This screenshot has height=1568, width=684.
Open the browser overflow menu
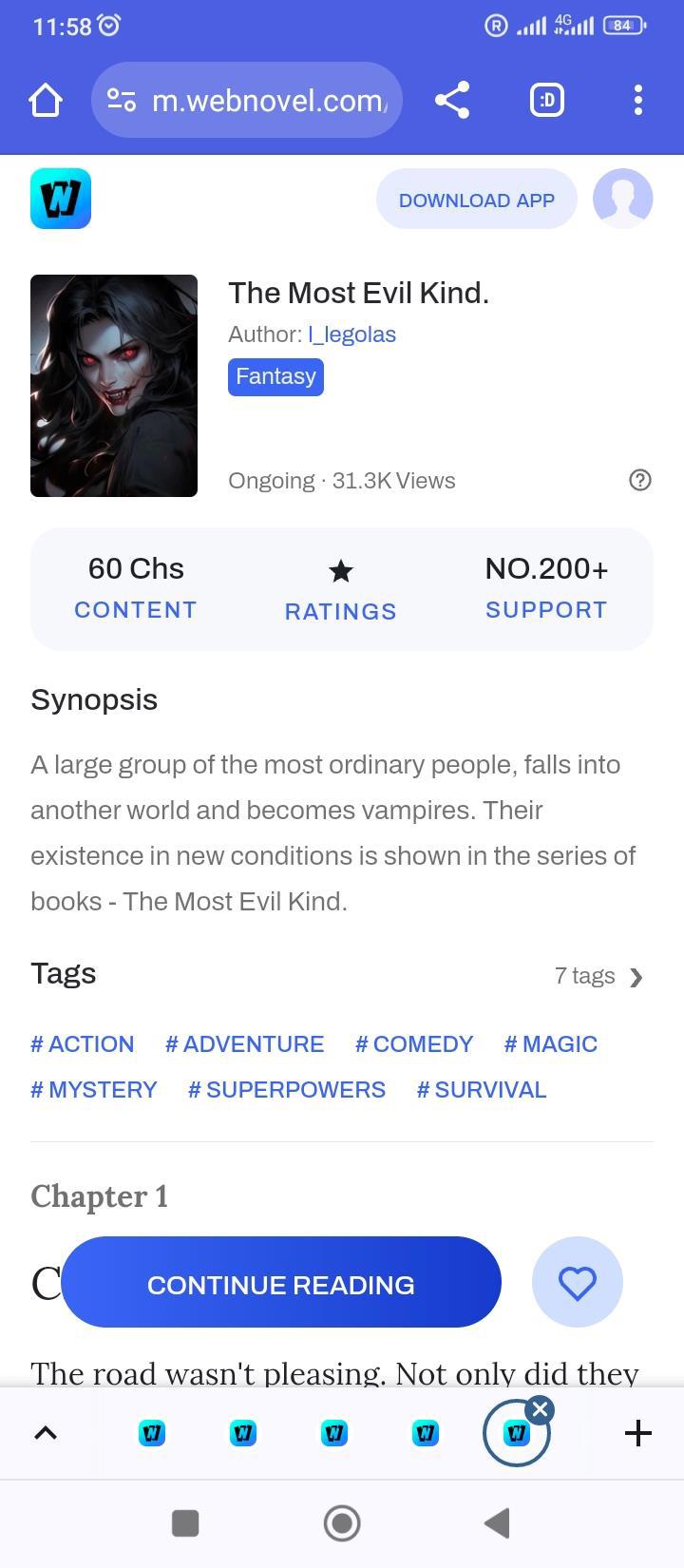pyautogui.click(x=637, y=100)
